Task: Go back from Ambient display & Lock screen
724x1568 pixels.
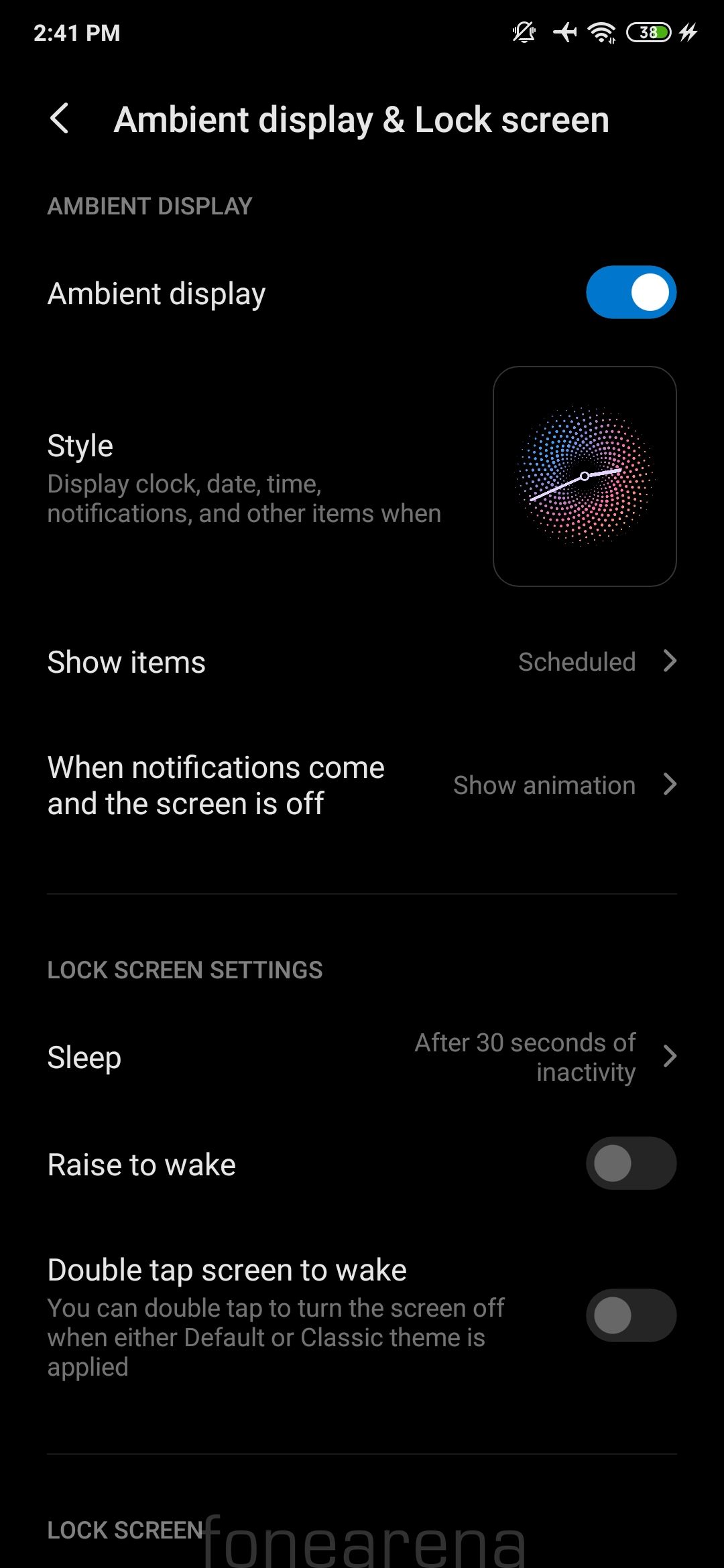Action: point(60,119)
